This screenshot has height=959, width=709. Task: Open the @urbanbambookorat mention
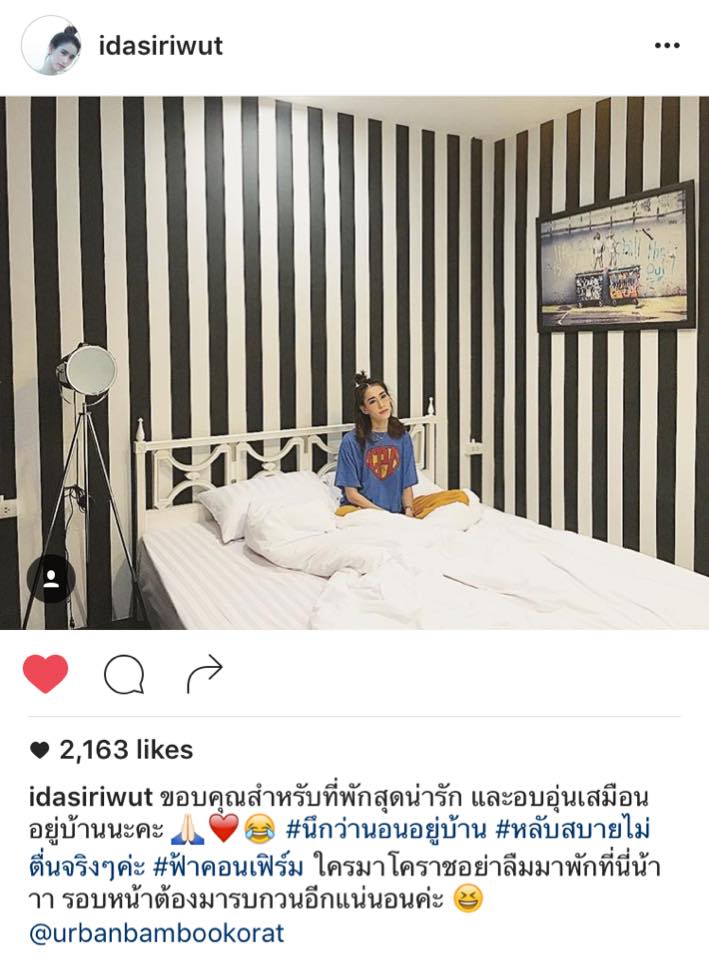pyautogui.click(x=157, y=933)
